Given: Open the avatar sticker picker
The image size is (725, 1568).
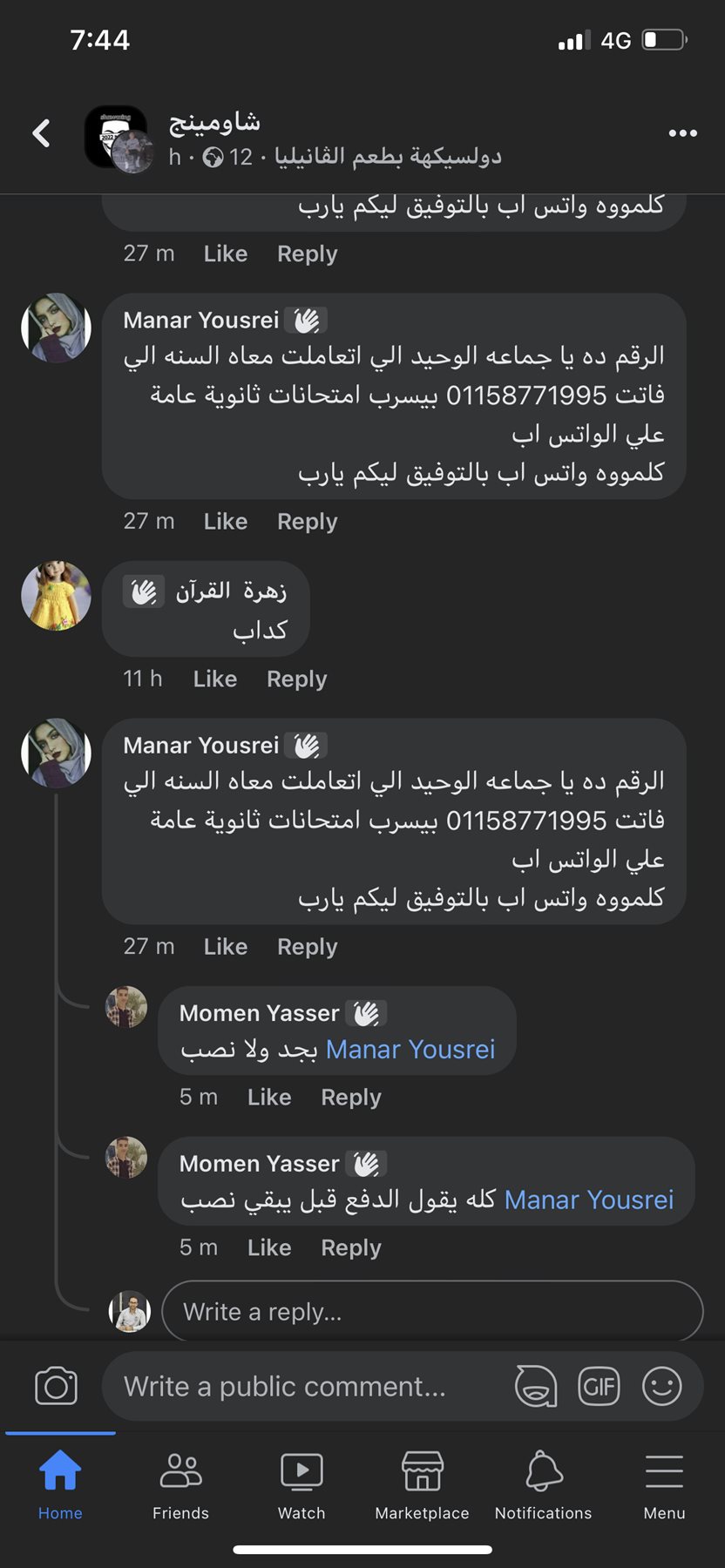Looking at the screenshot, I should 536,1386.
